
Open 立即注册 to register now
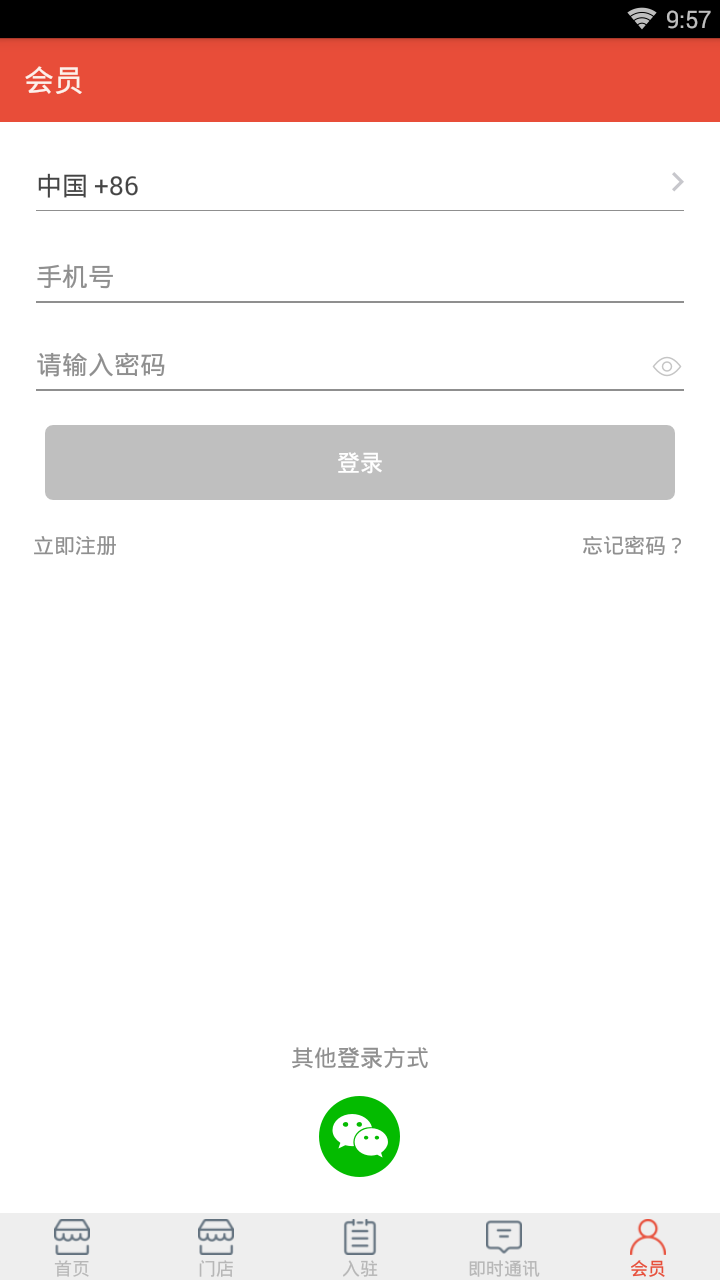pos(74,546)
